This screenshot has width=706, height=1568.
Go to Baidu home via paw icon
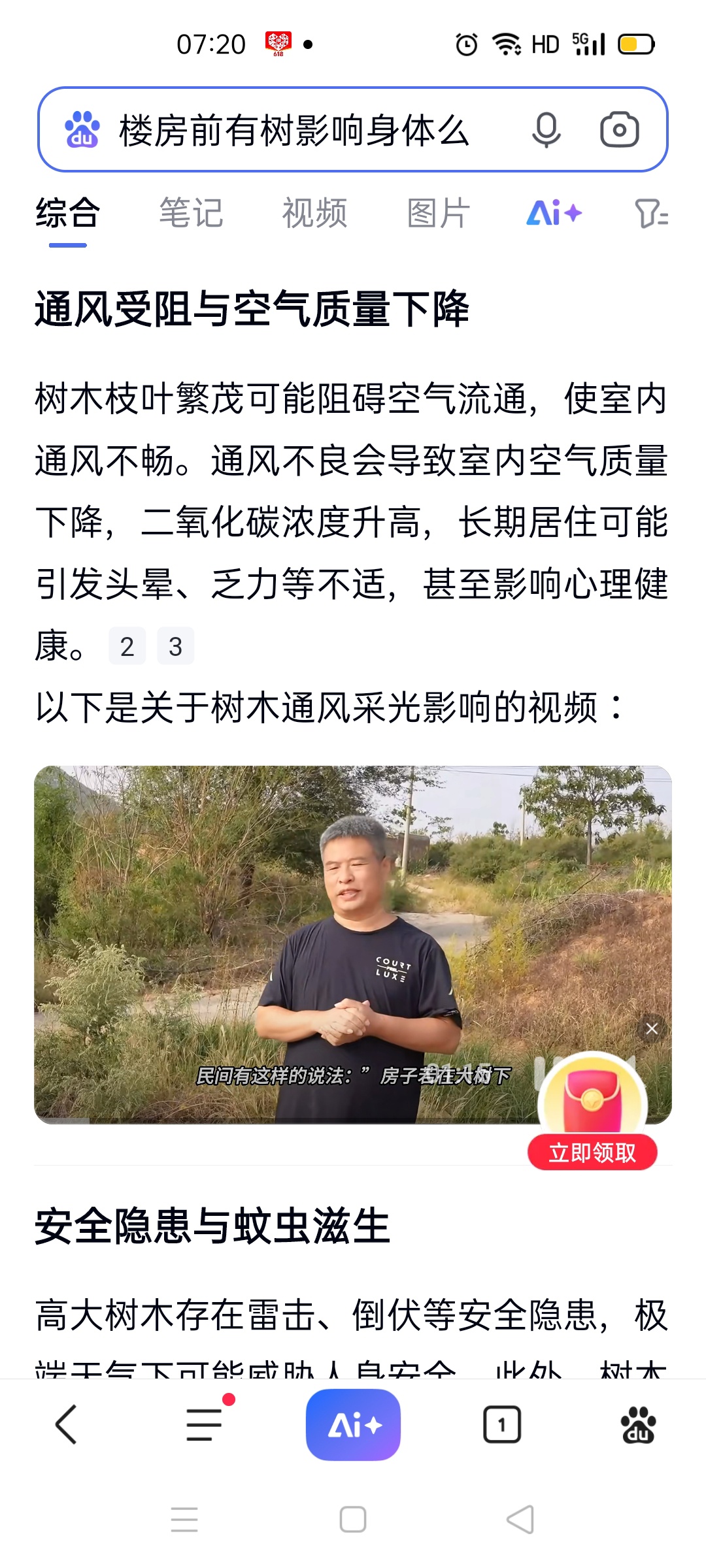[x=638, y=1424]
